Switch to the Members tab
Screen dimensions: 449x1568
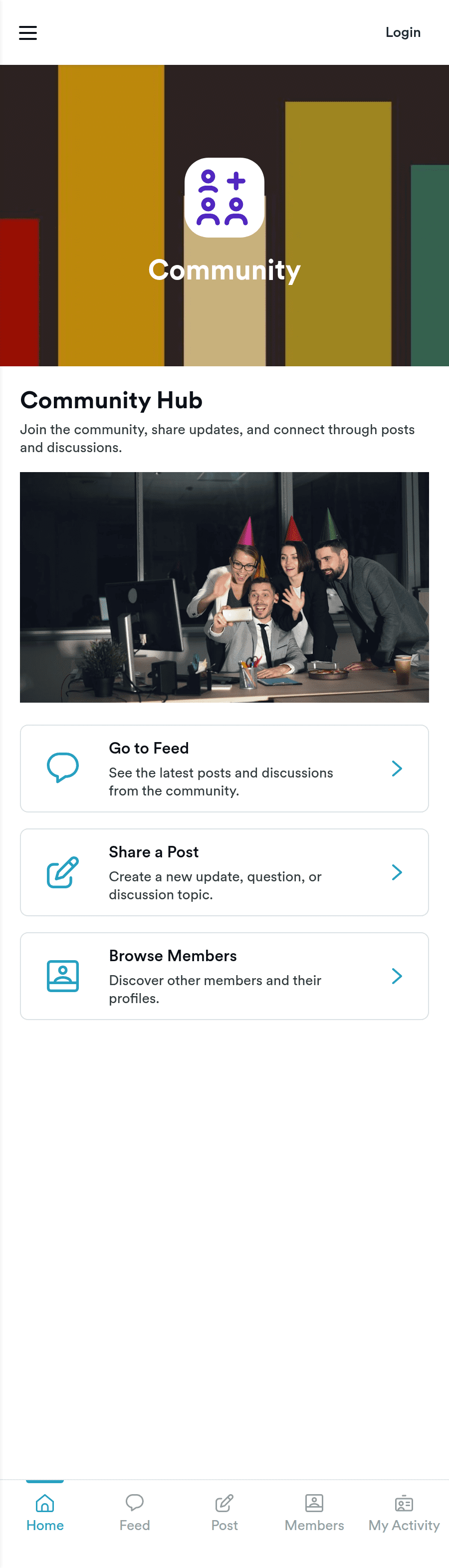pos(314,1512)
